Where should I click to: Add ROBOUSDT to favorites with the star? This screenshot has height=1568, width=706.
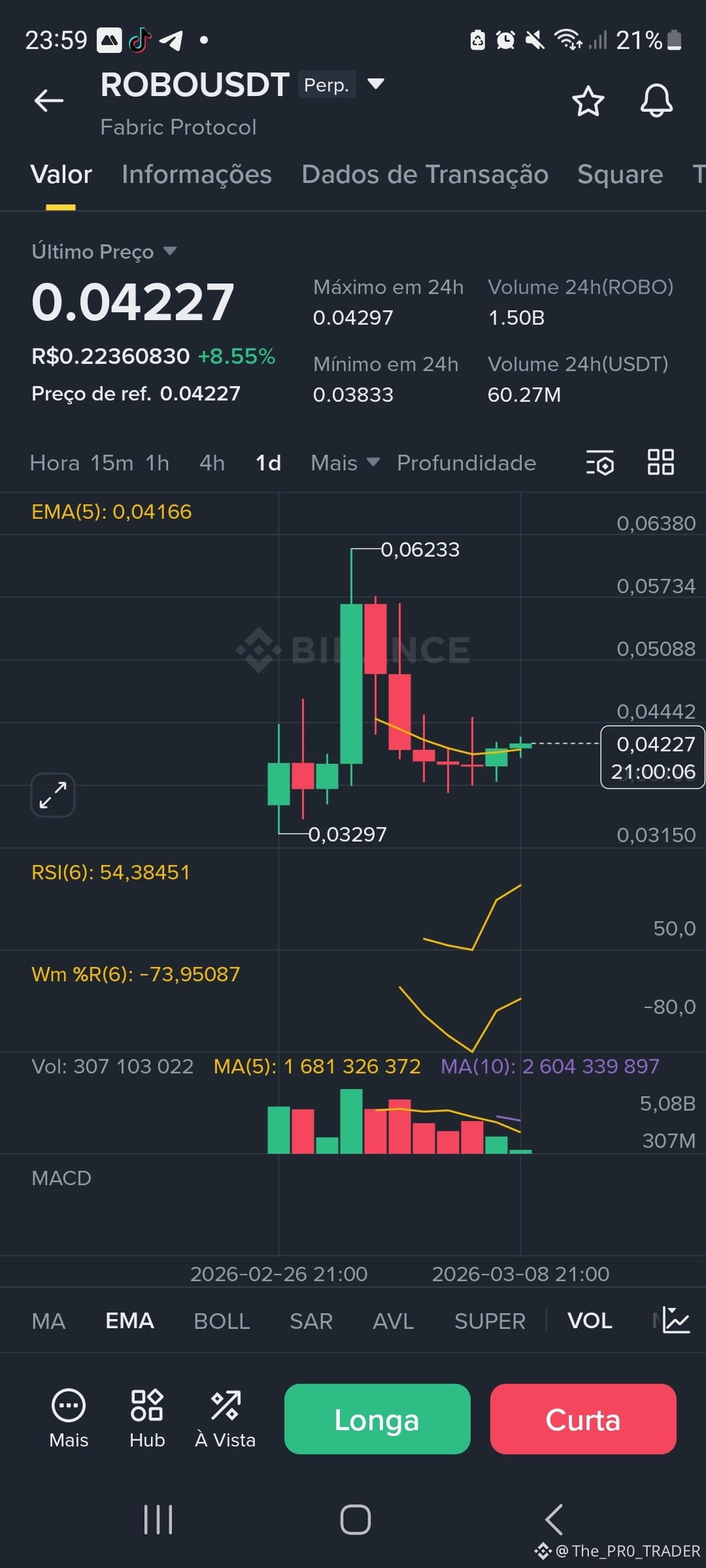(x=588, y=101)
